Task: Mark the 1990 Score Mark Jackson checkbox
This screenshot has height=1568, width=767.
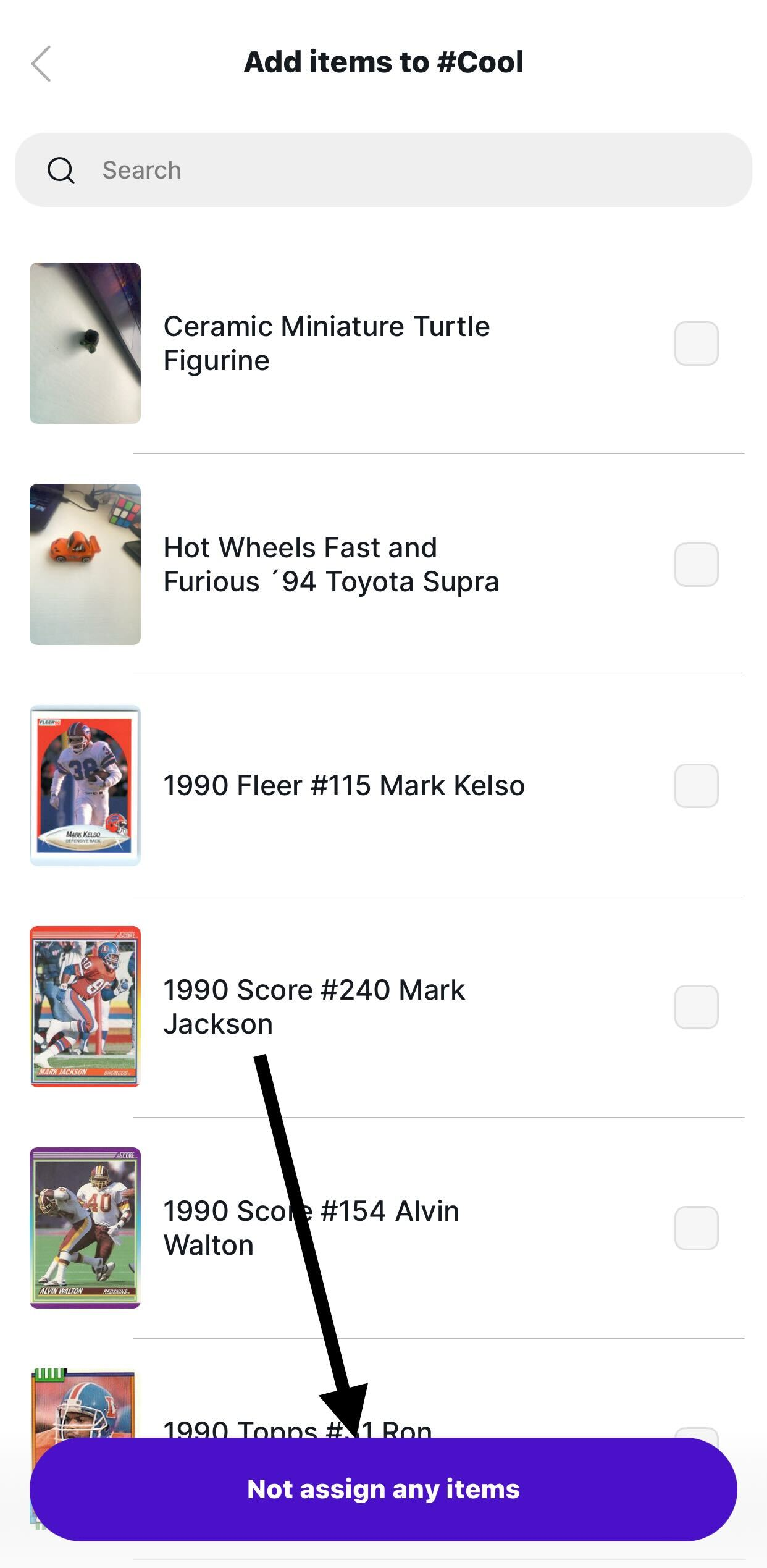Action: tap(696, 1007)
